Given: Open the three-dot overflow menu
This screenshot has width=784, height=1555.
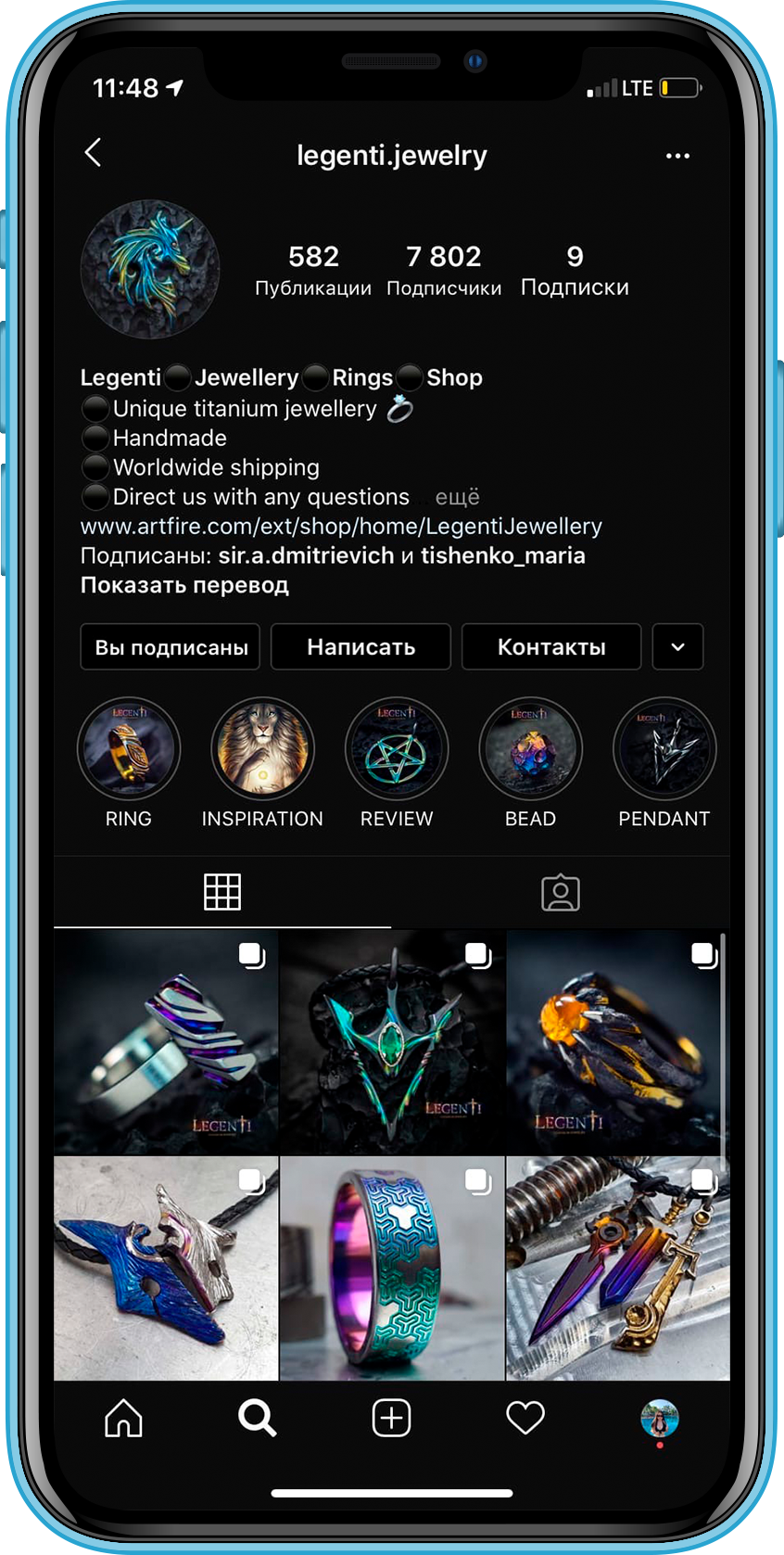Looking at the screenshot, I should [x=677, y=156].
